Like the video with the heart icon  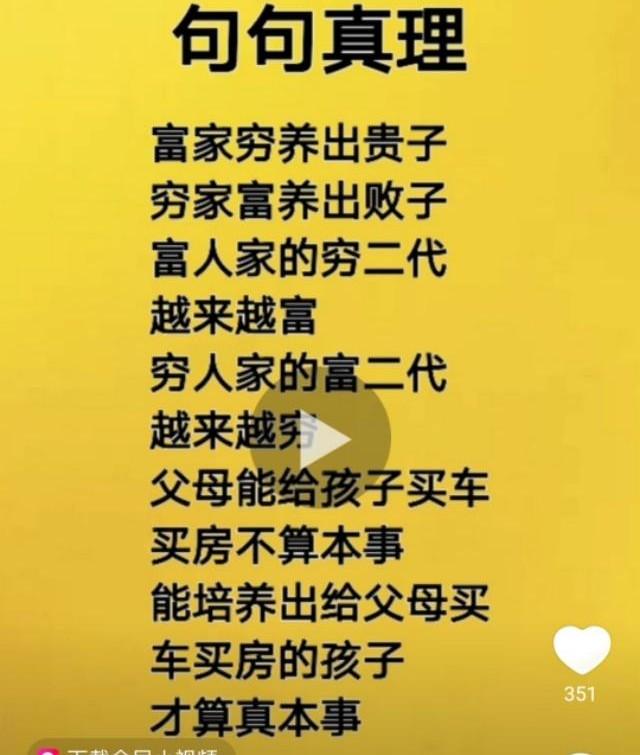coord(582,651)
